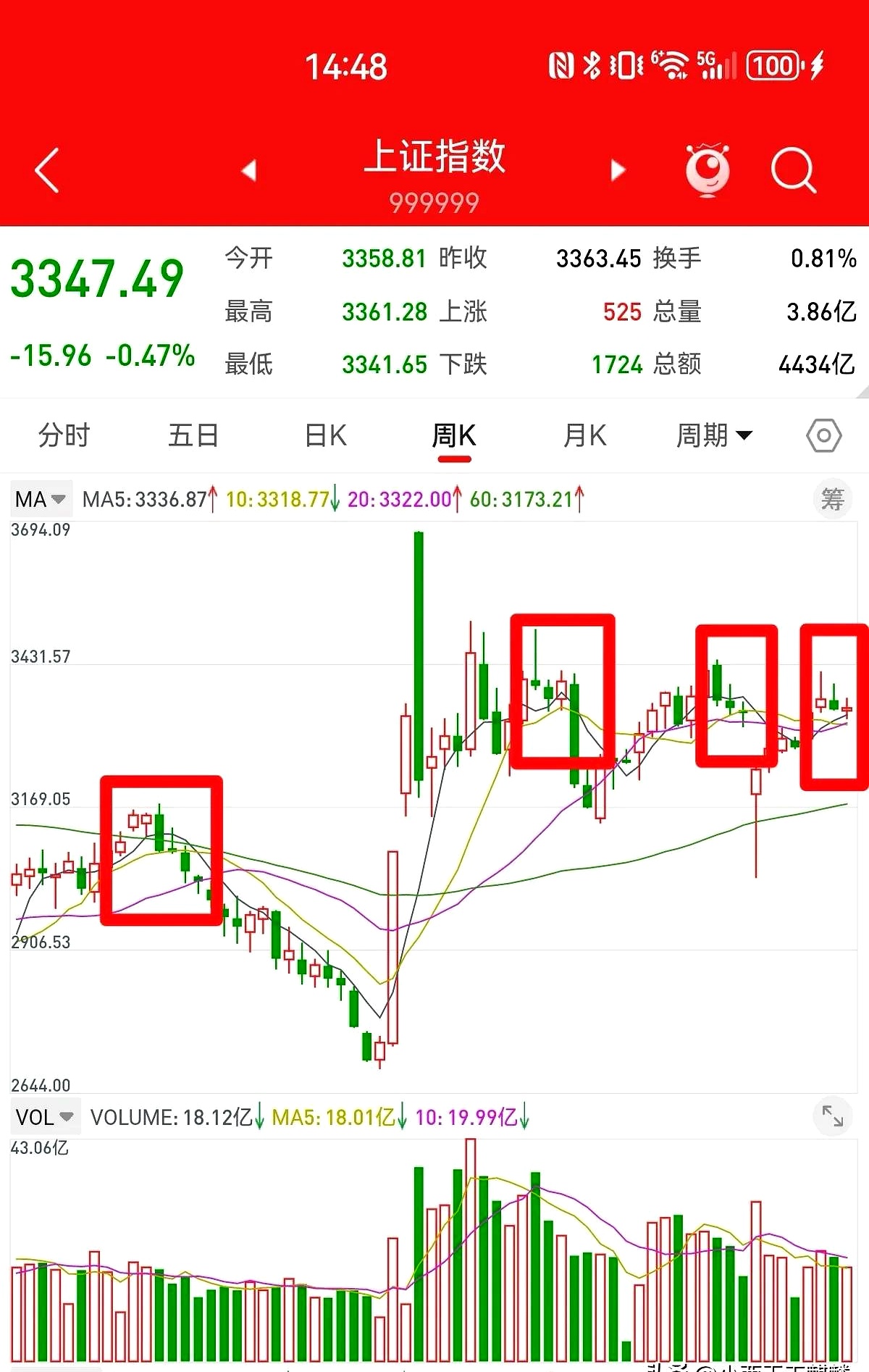Open the robot assistant icon
The image size is (869, 1372).
tap(708, 170)
